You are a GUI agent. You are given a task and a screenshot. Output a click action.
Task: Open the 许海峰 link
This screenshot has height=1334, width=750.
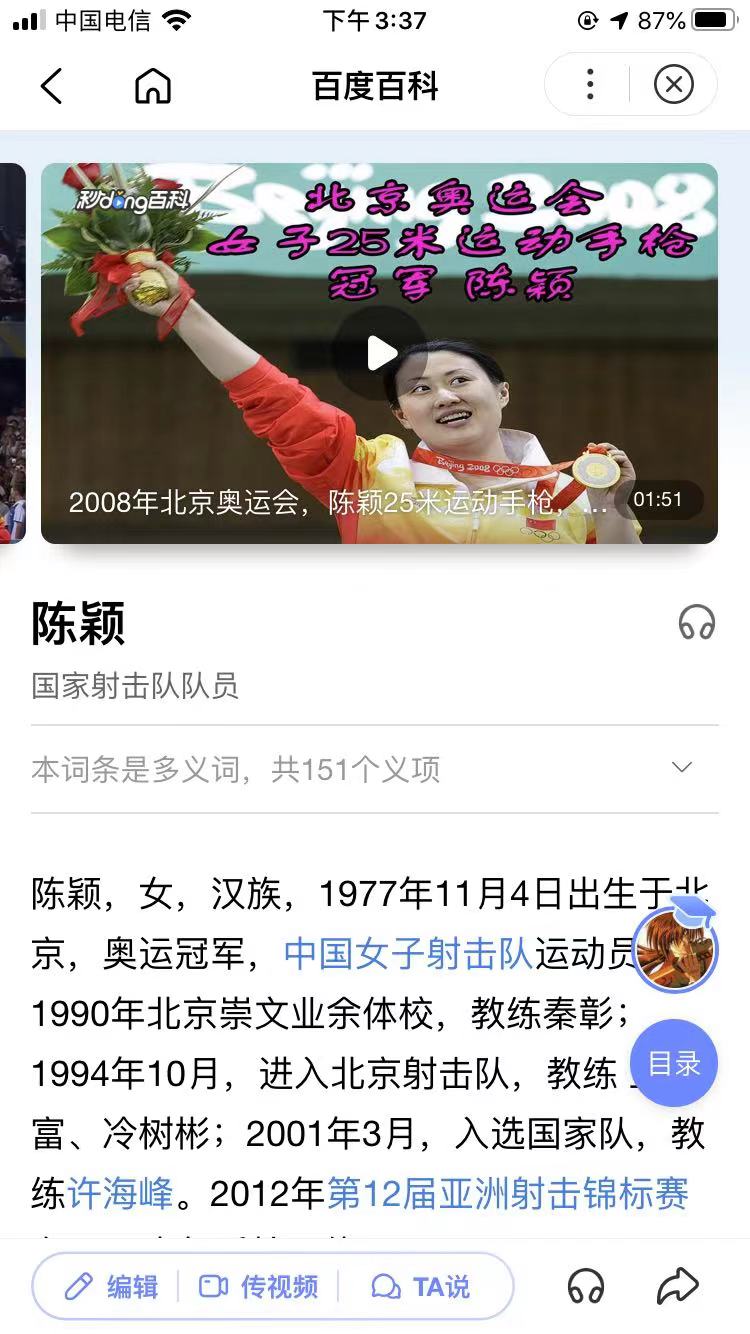tap(121, 1193)
